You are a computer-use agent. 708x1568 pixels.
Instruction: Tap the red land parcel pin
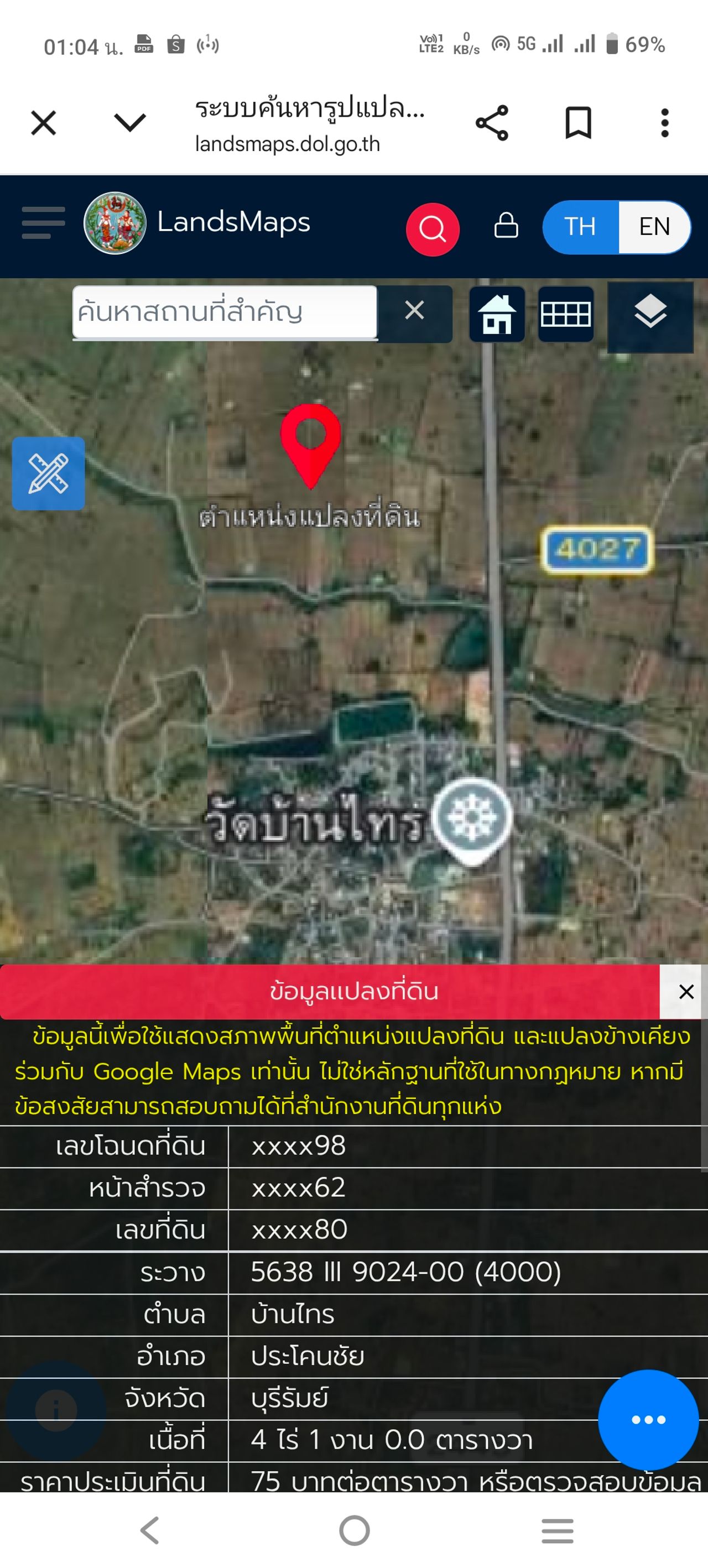(x=310, y=442)
